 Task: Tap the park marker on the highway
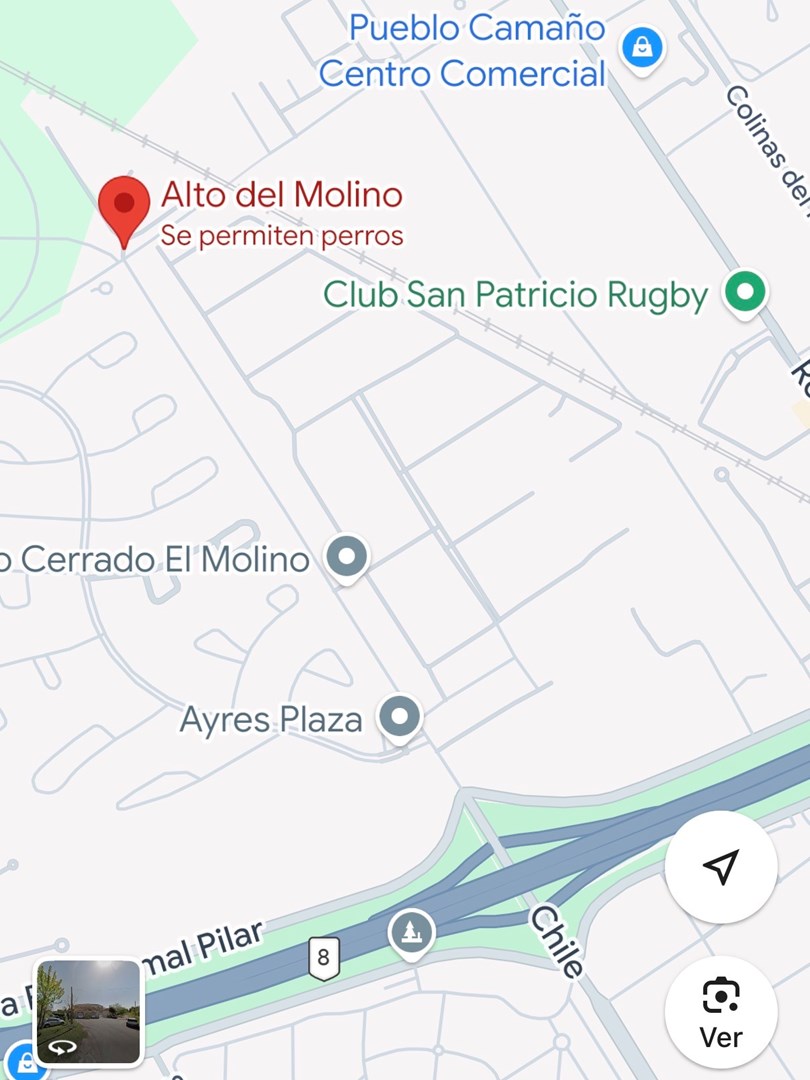[411, 933]
